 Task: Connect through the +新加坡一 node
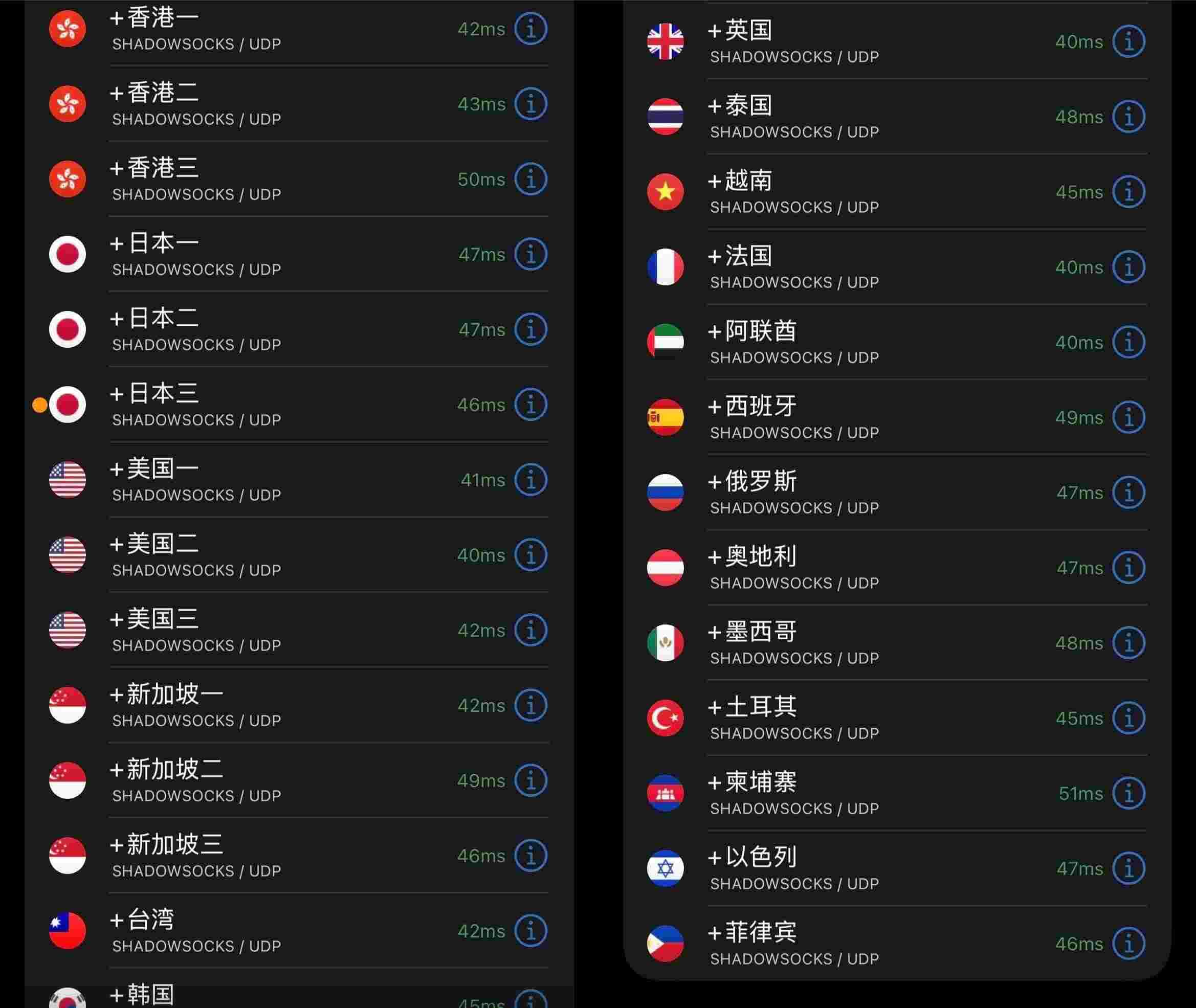click(x=257, y=706)
